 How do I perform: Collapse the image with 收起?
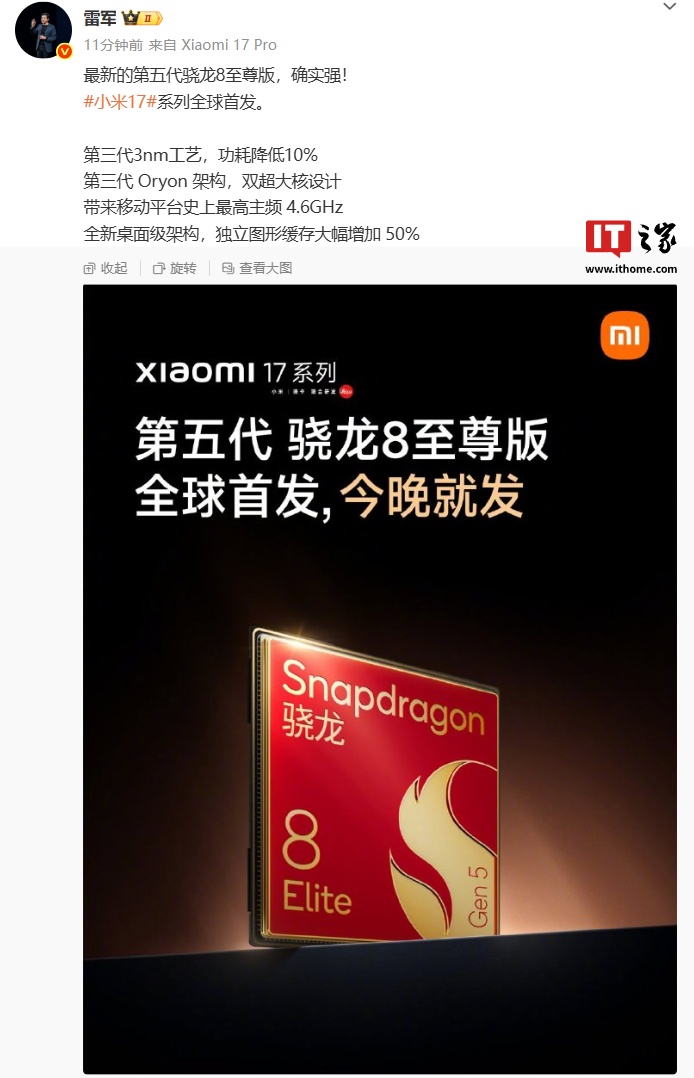(106, 268)
